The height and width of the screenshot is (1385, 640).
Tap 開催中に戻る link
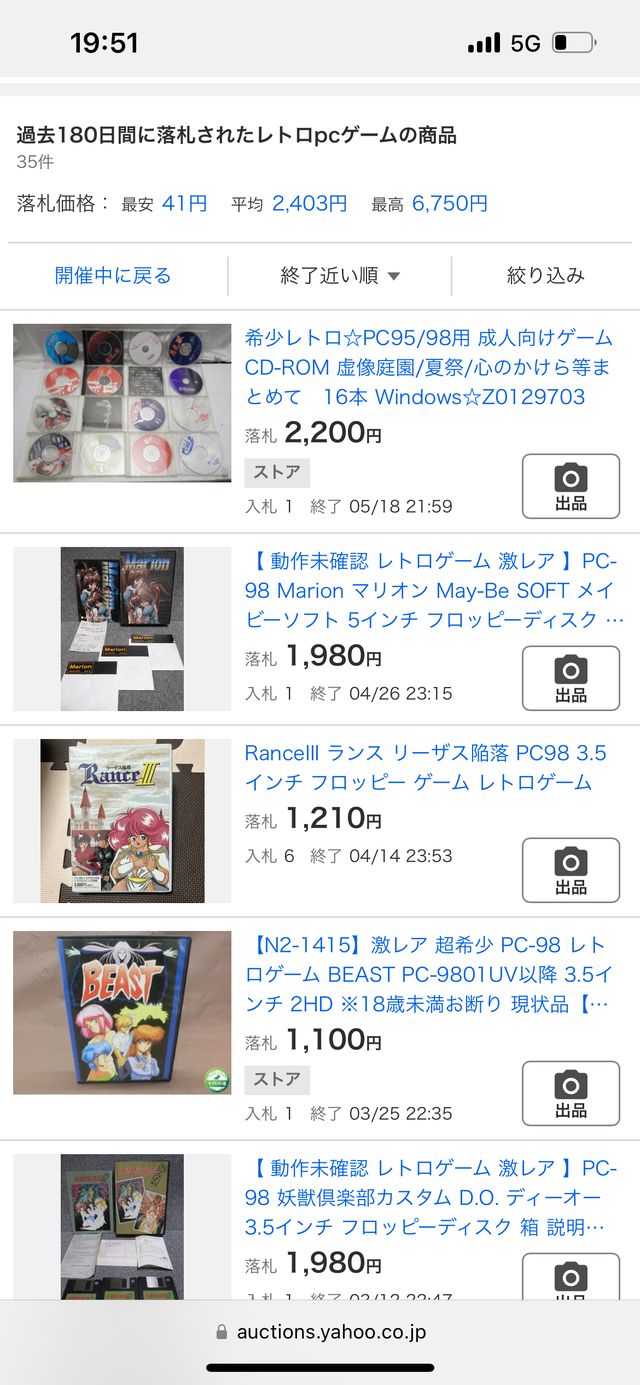pos(113,276)
